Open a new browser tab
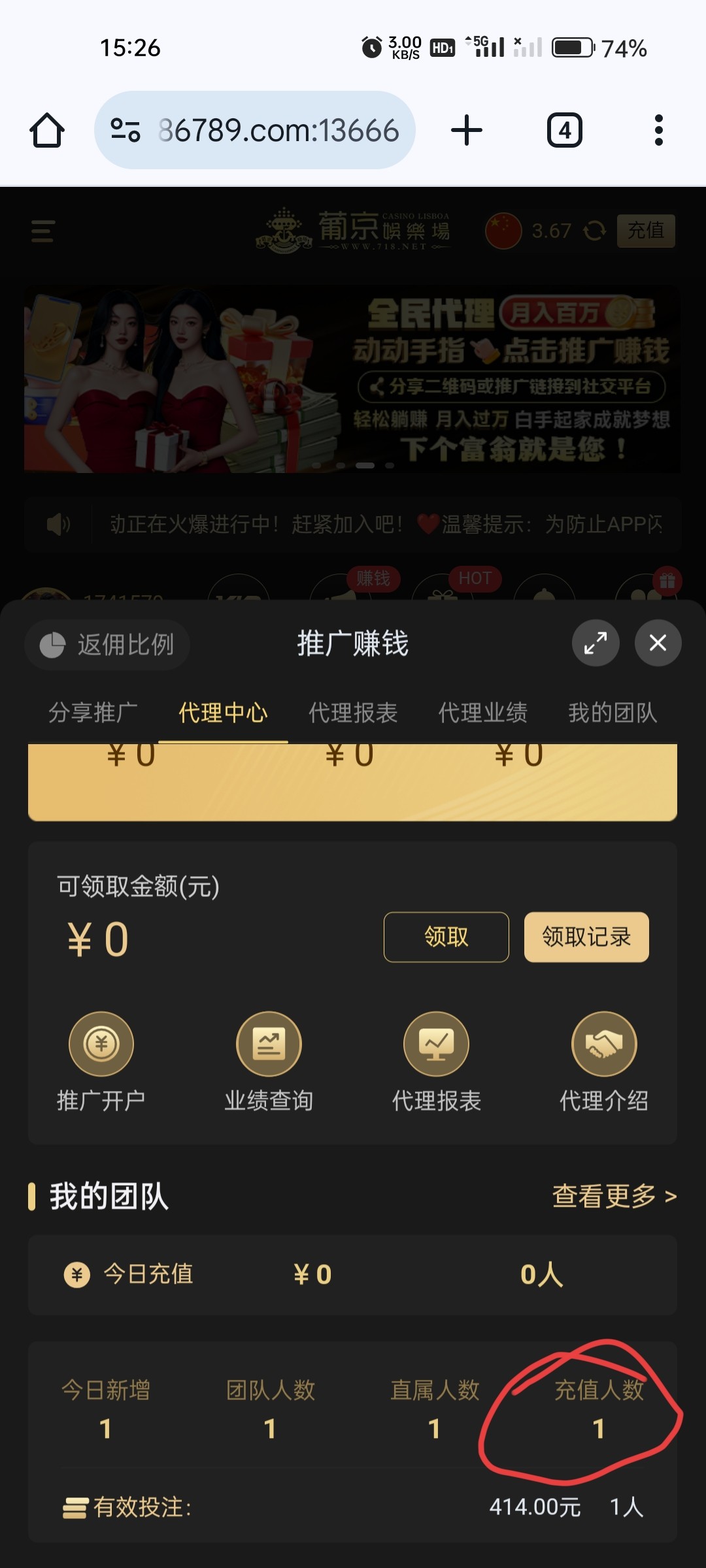Screen dimensions: 706x1568 pos(467,131)
